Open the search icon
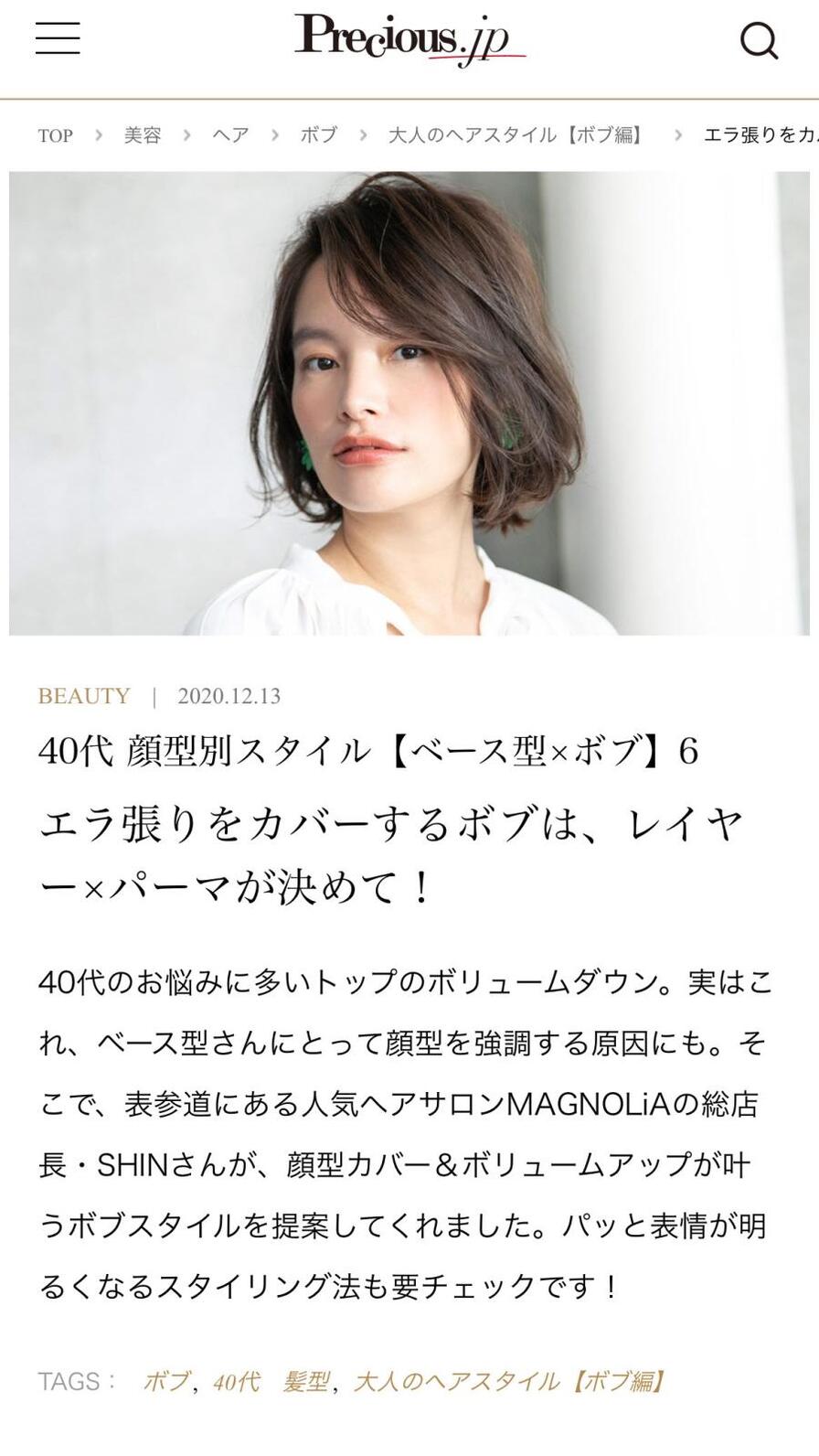819x1456 pixels. click(758, 40)
